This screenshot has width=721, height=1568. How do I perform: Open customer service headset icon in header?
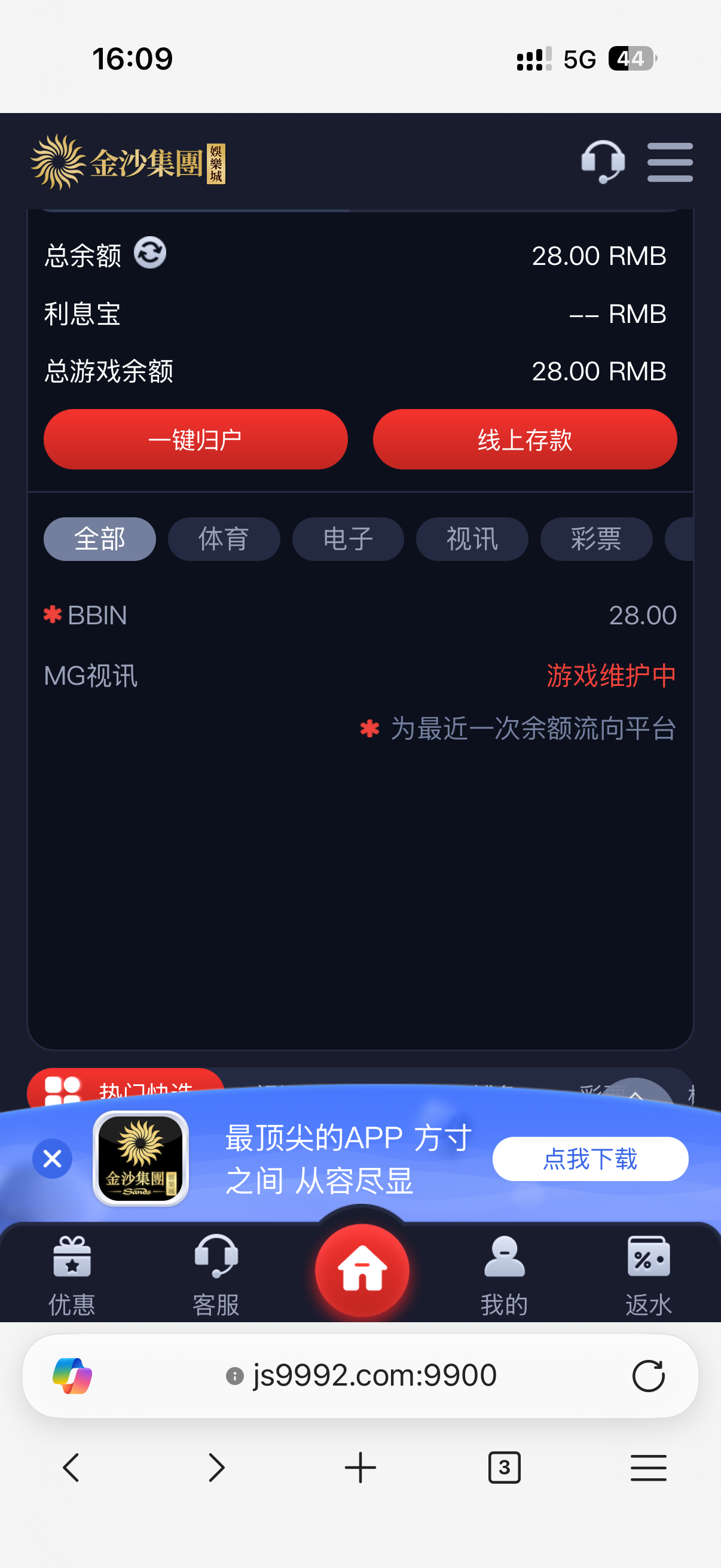[x=603, y=162]
